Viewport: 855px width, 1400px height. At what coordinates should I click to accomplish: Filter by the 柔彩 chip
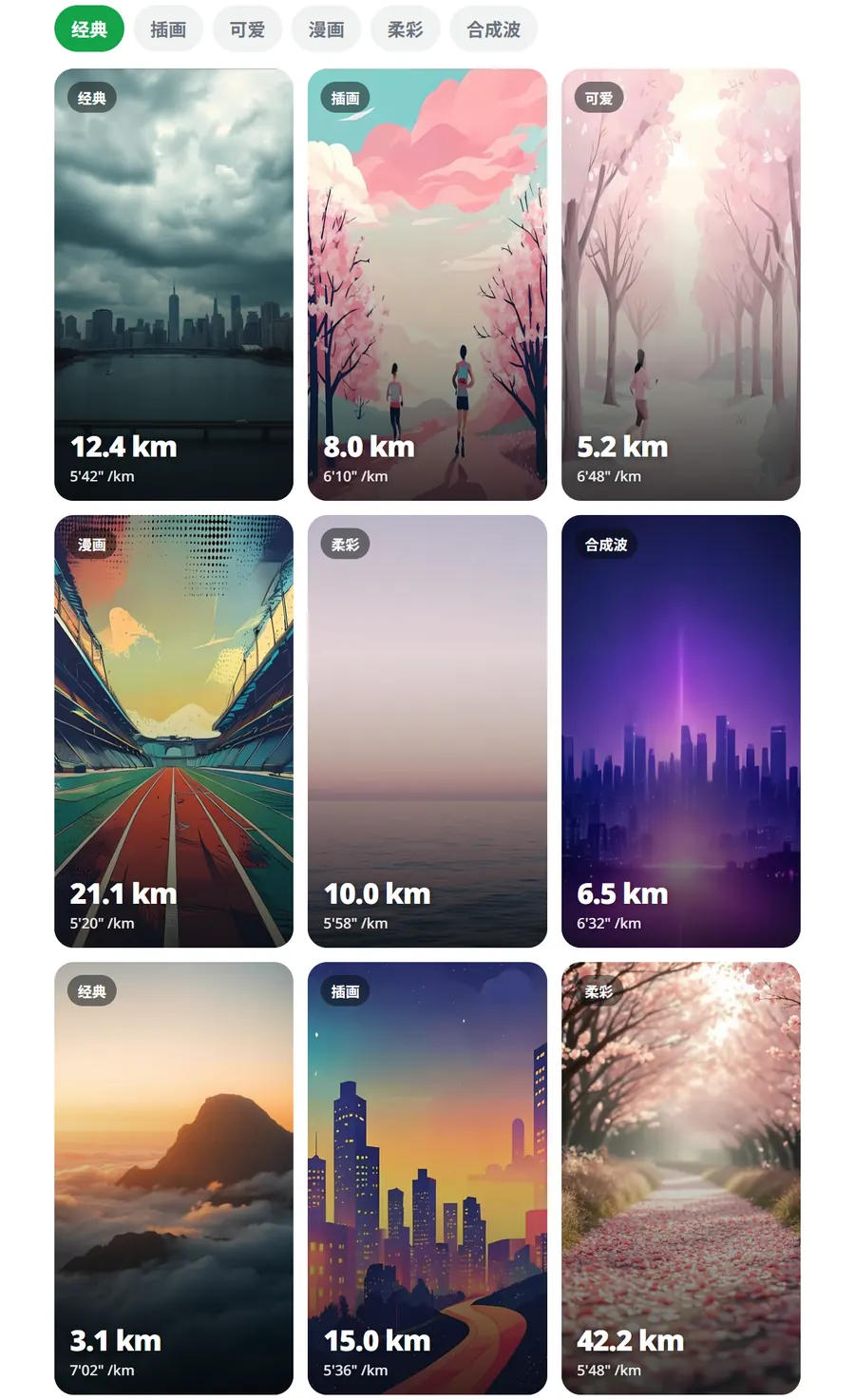(406, 29)
